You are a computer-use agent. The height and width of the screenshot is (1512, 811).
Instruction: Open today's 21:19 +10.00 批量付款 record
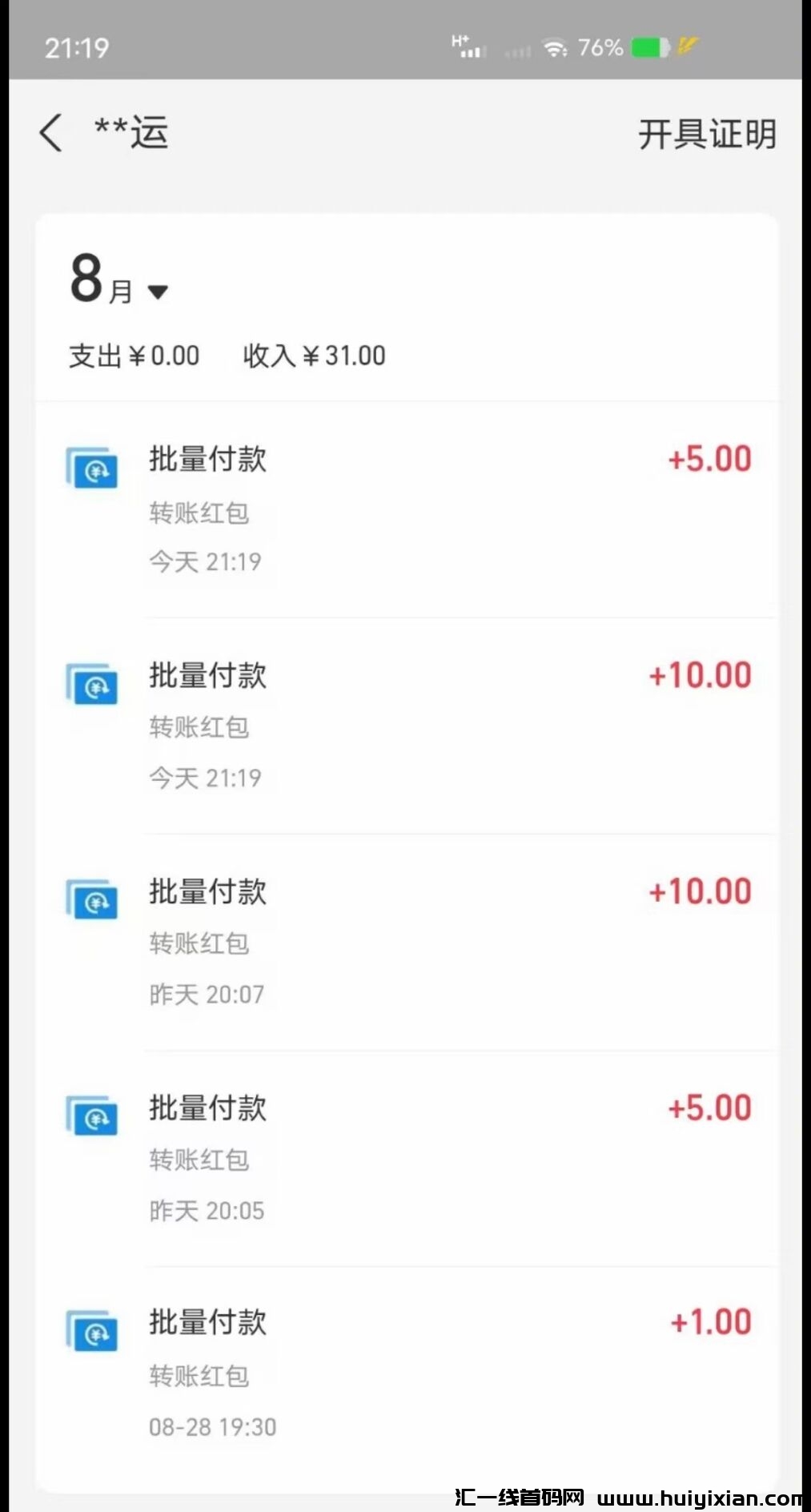tap(407, 726)
